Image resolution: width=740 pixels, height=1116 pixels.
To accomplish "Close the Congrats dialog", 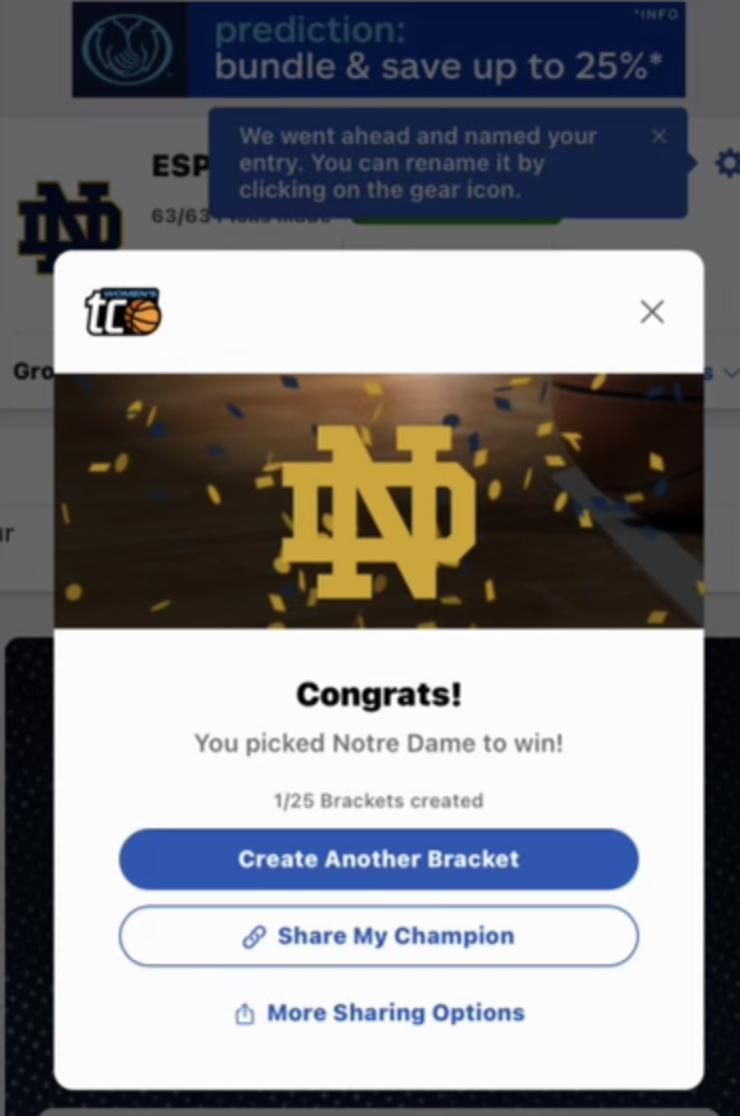I will pyautogui.click(x=652, y=312).
